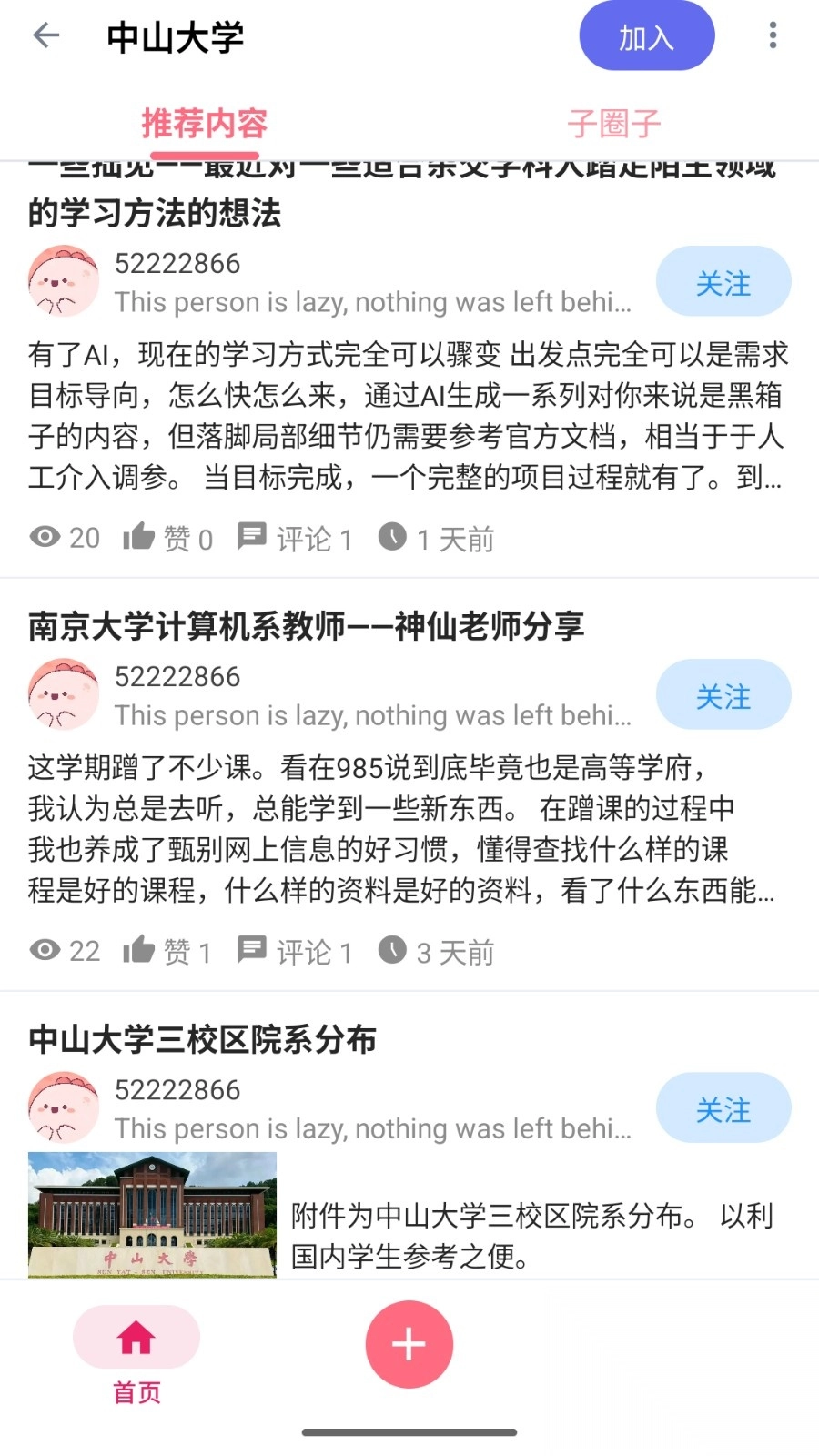Follow the author of the AI learning post
Screen dimensions: 819x1456
tap(723, 282)
